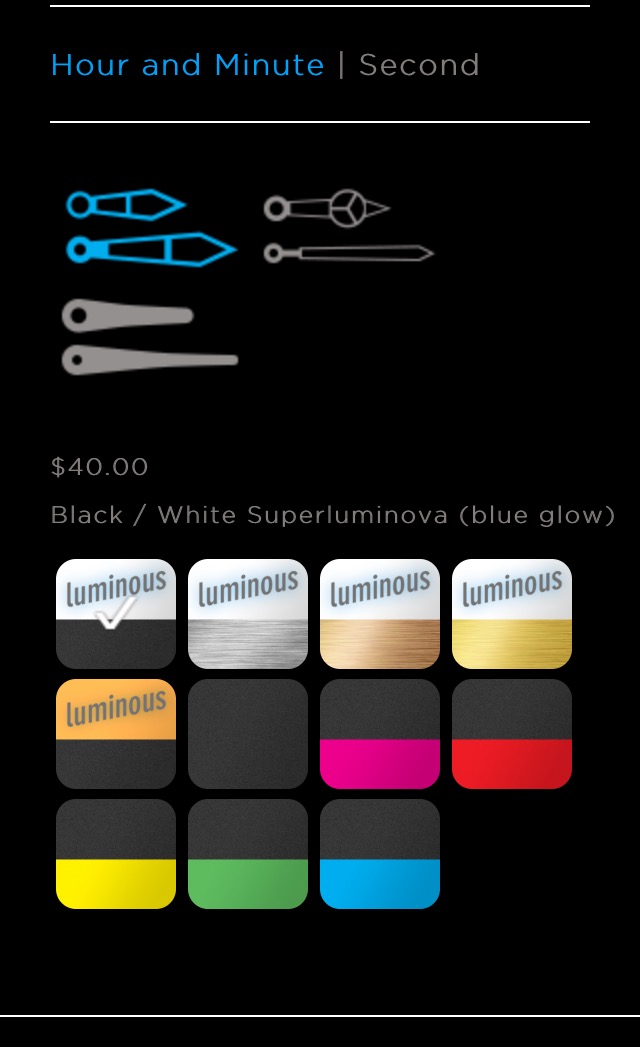Select the gold luminous swatch
The width and height of the screenshot is (640, 1047).
coord(512,614)
